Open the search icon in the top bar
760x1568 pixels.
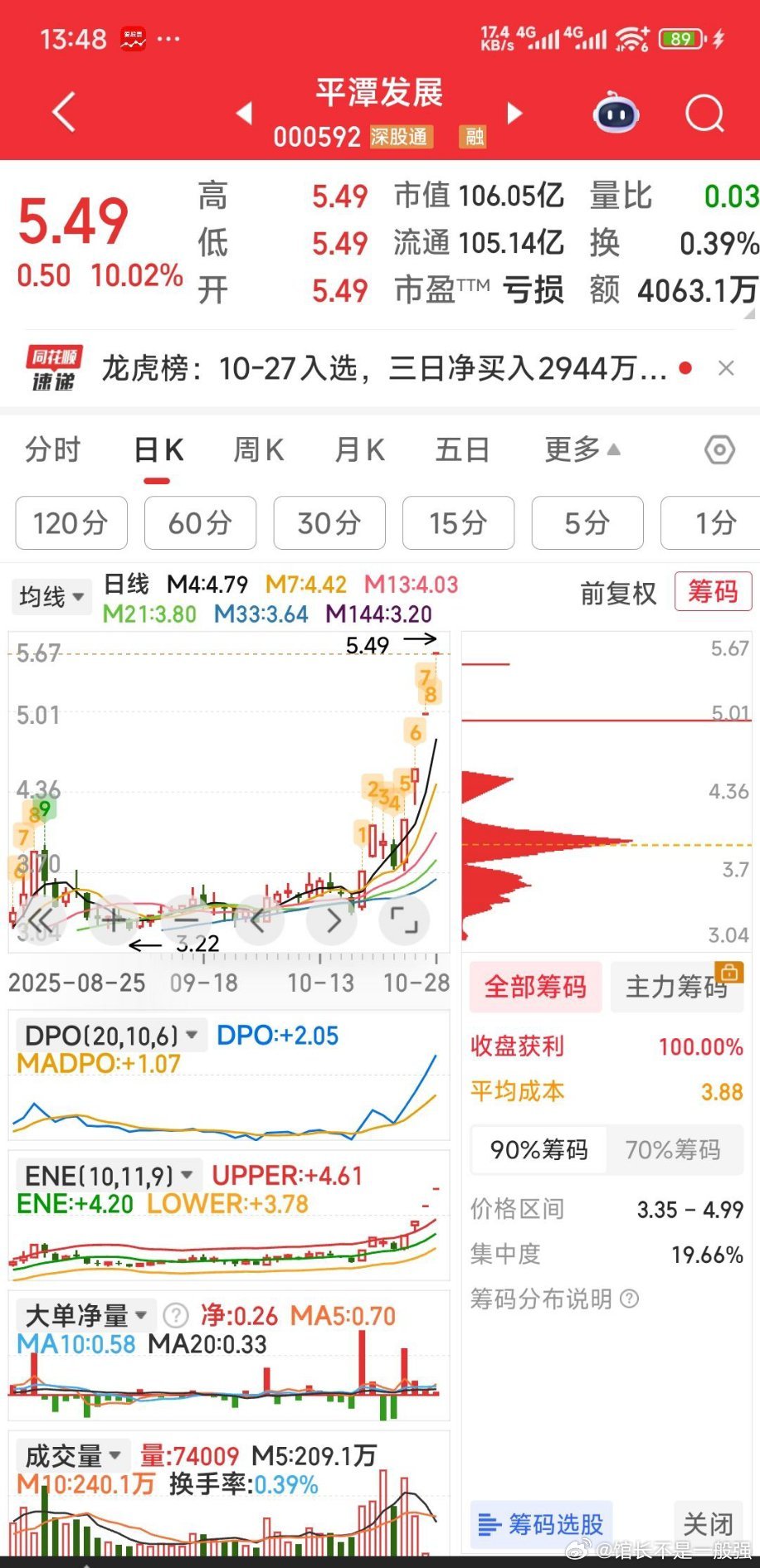(704, 114)
